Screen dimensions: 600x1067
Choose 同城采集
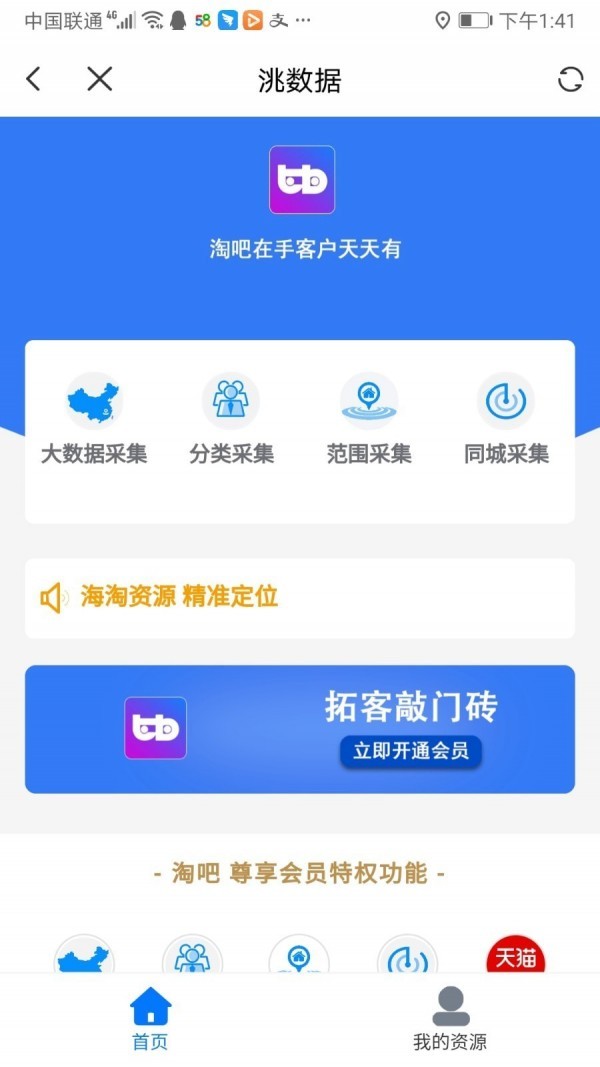(x=506, y=418)
